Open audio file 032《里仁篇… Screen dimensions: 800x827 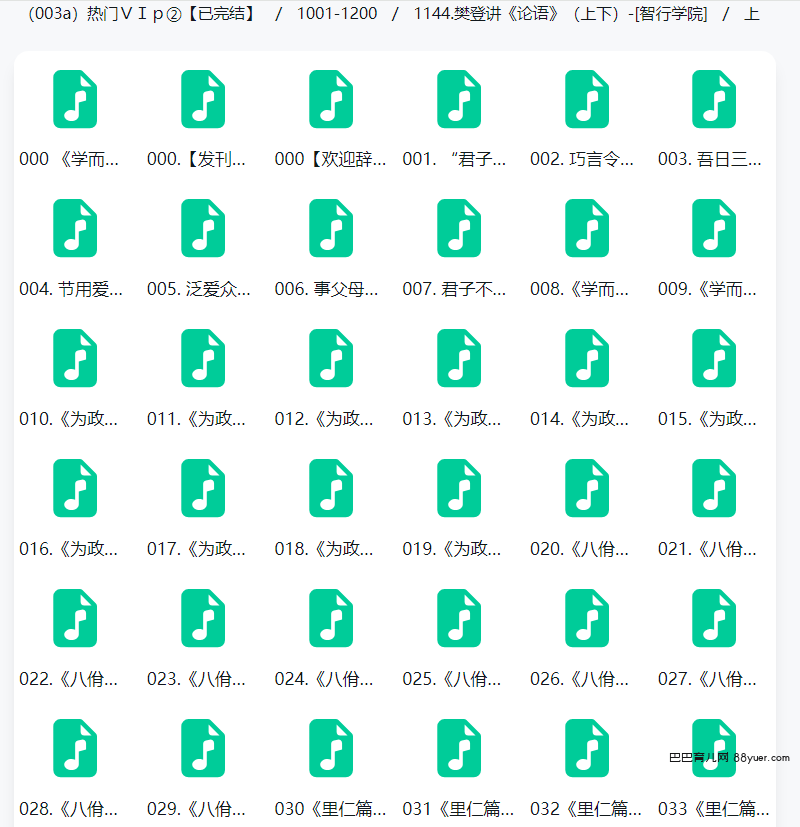pos(586,749)
